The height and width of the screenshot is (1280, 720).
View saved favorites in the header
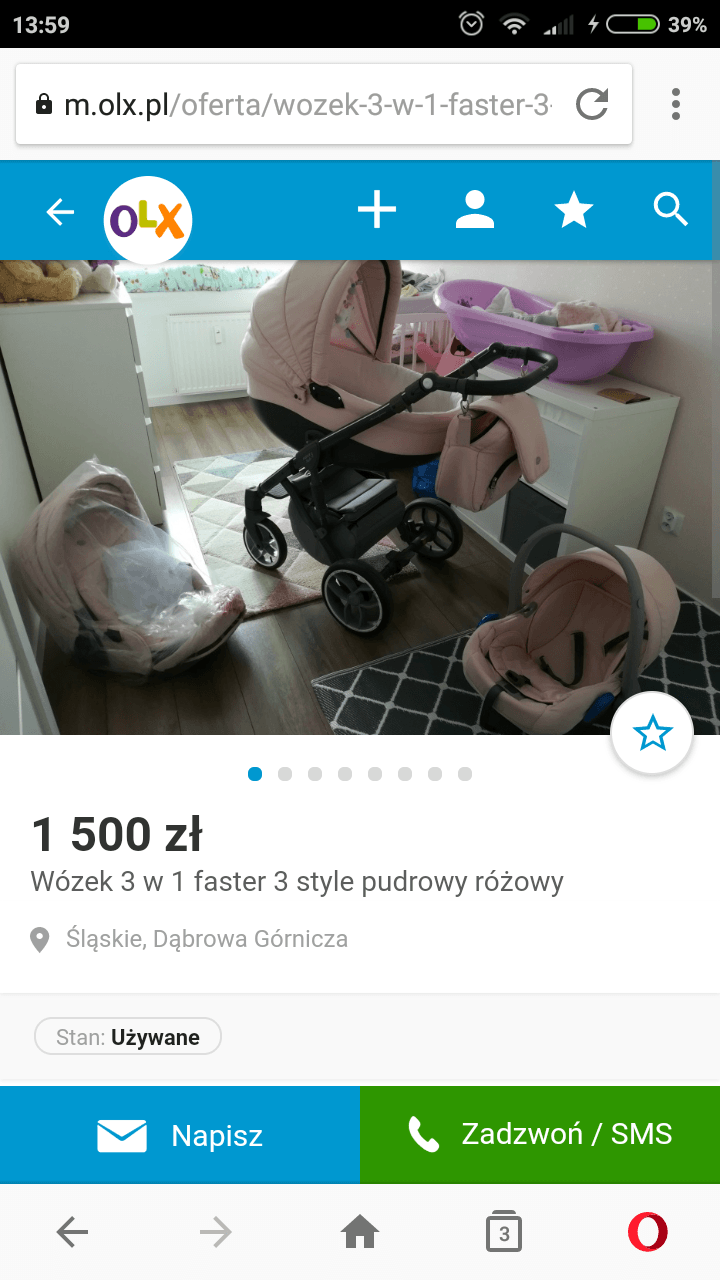[574, 211]
